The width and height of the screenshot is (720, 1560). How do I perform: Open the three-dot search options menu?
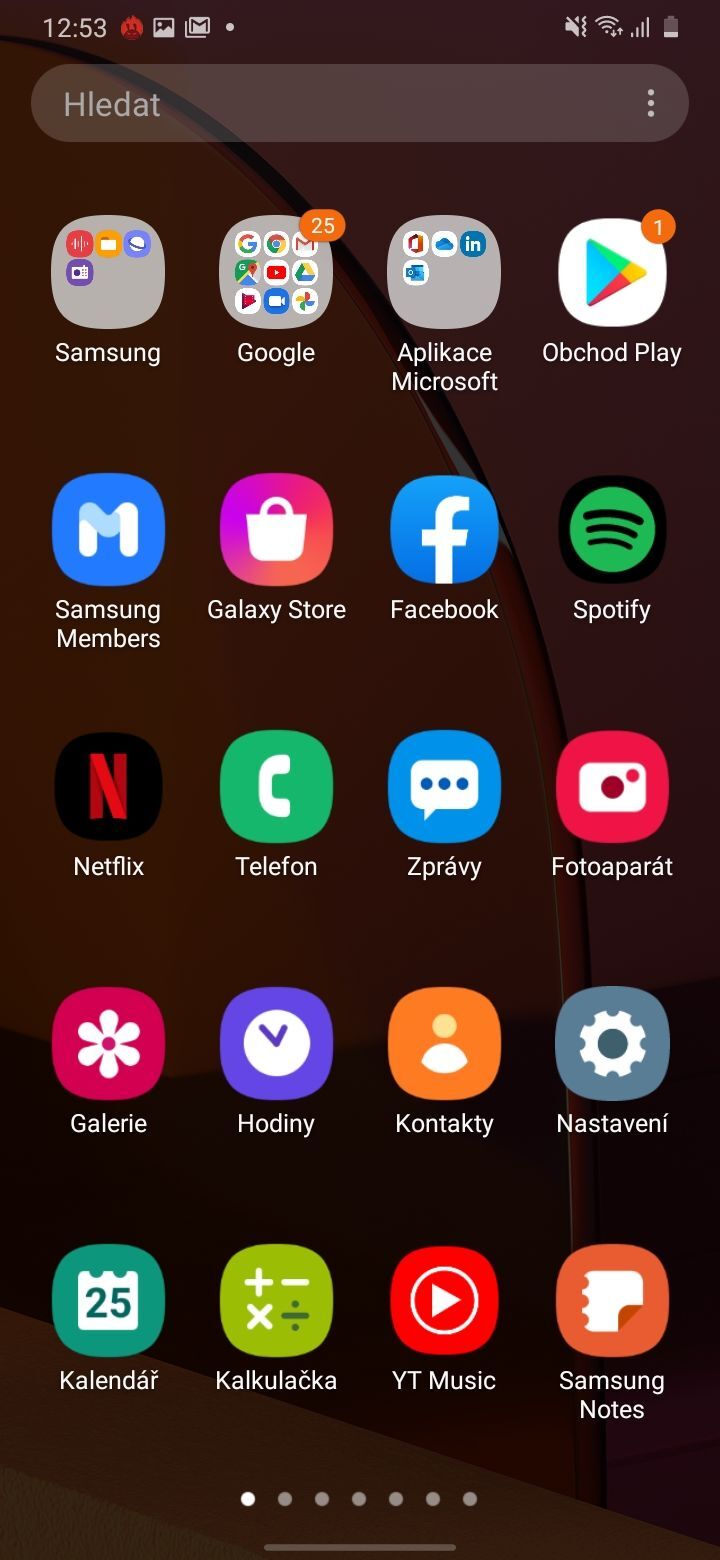tap(651, 103)
